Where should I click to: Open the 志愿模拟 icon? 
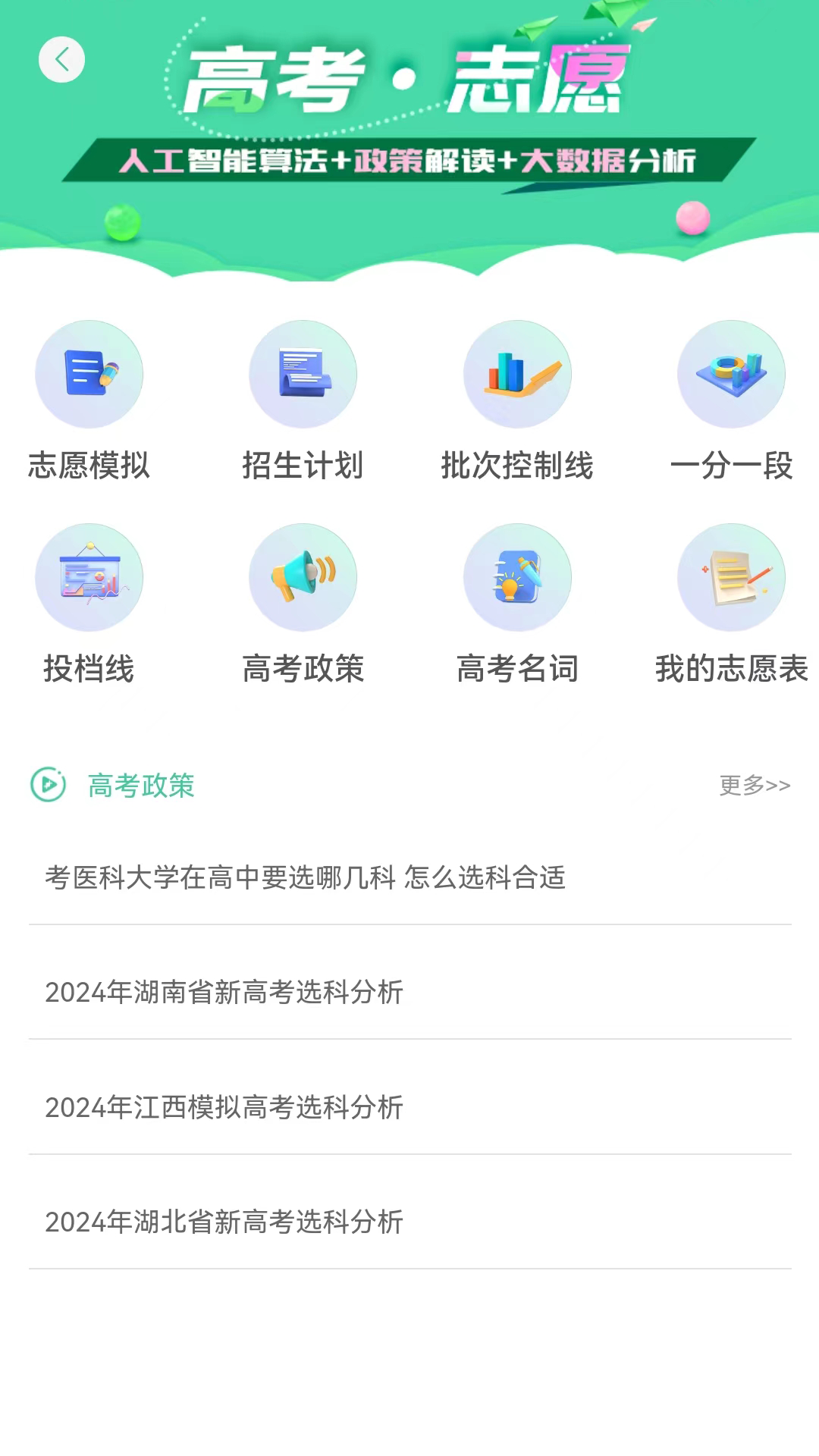(89, 374)
